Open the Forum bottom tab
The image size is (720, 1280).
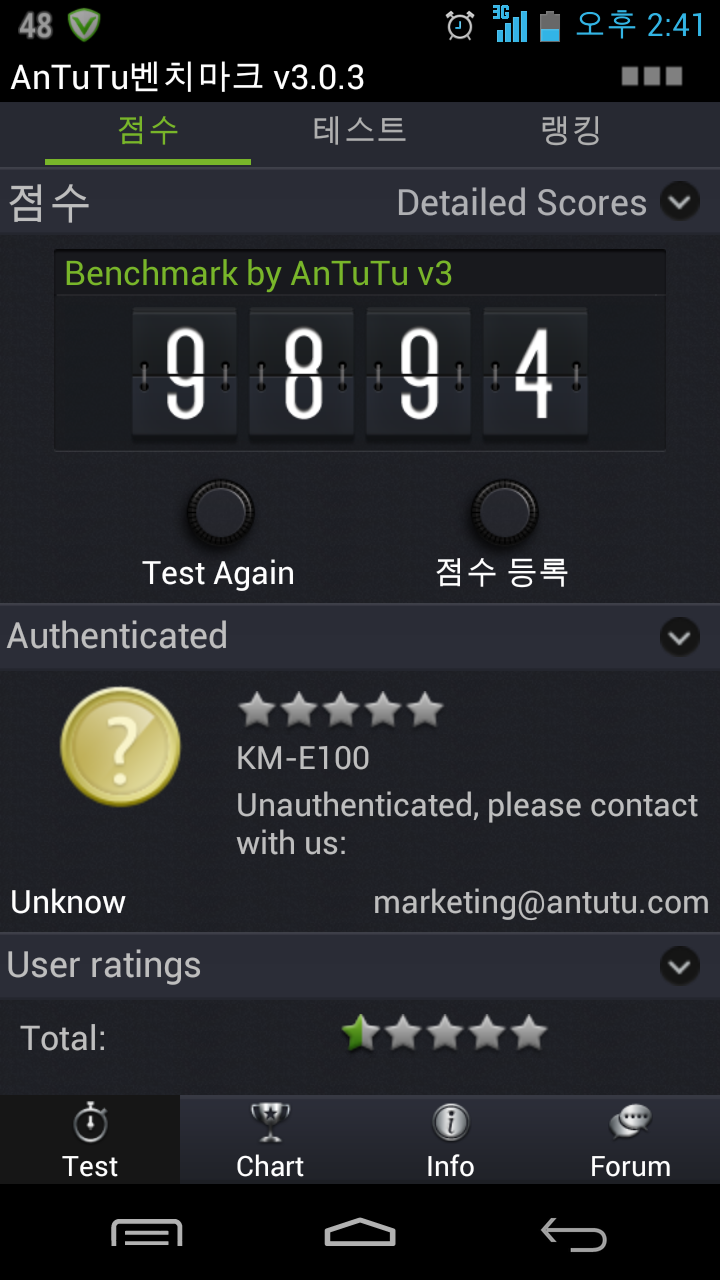tap(630, 1141)
